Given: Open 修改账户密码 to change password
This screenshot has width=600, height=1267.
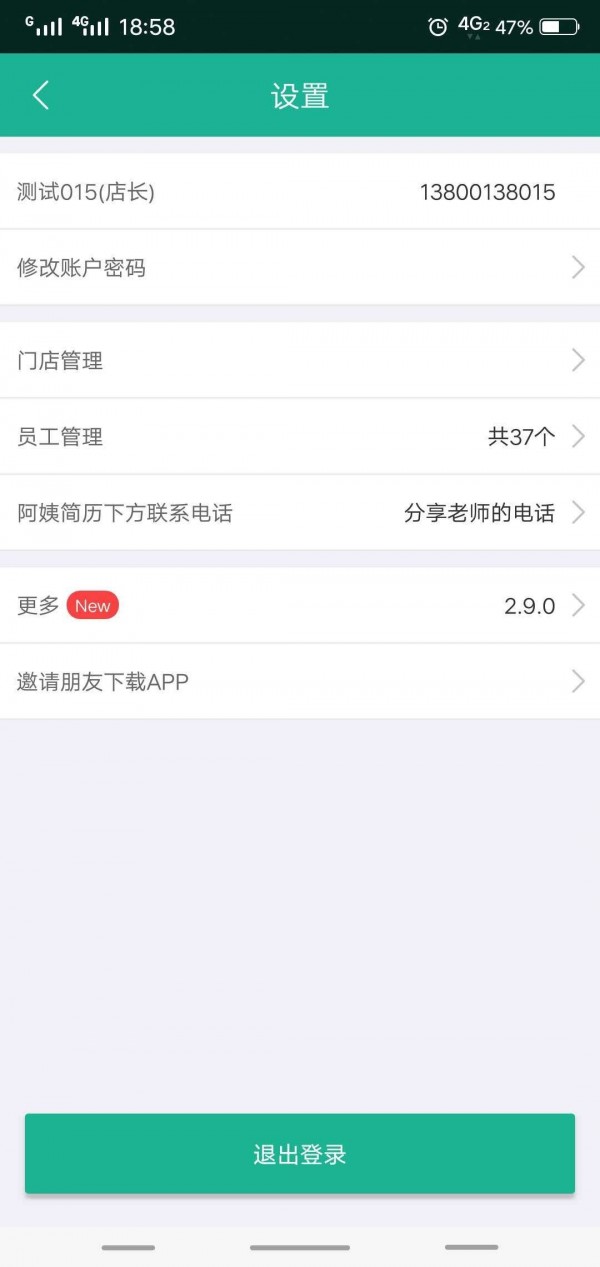Looking at the screenshot, I should [300, 268].
